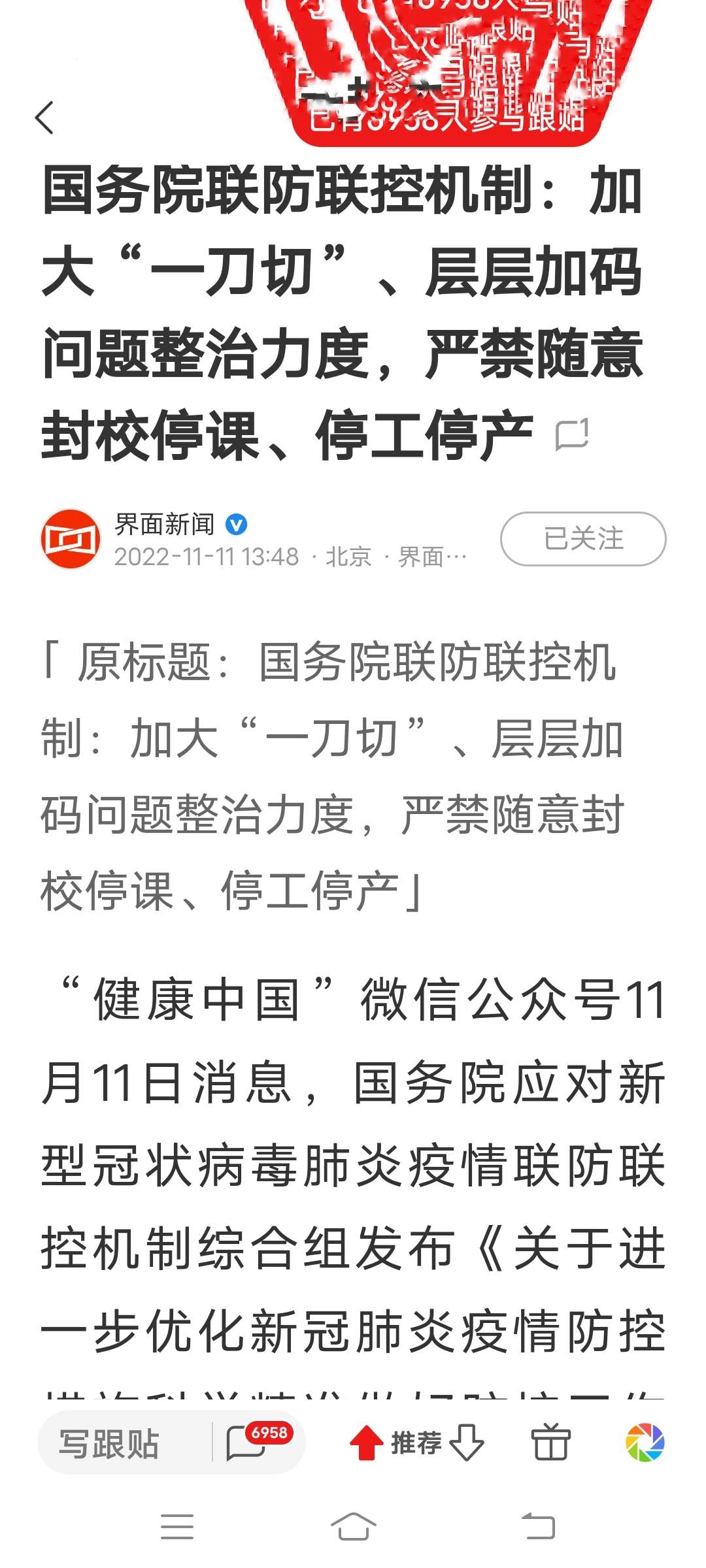Image resolution: width=706 pixels, height=1568 pixels.
Task: Tap the colorful share icon
Action: pyautogui.click(x=645, y=1442)
